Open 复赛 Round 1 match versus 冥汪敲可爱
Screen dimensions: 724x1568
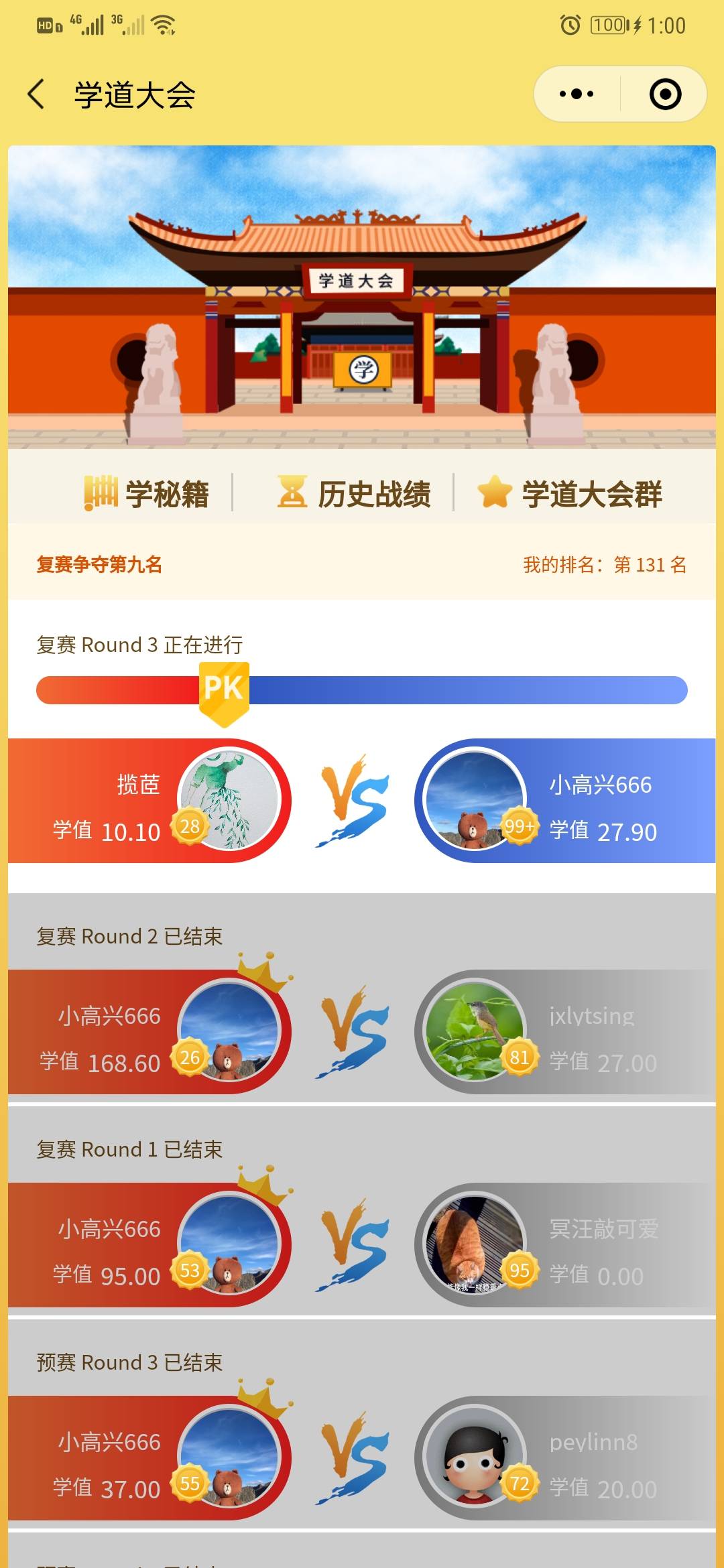pyautogui.click(x=362, y=1245)
